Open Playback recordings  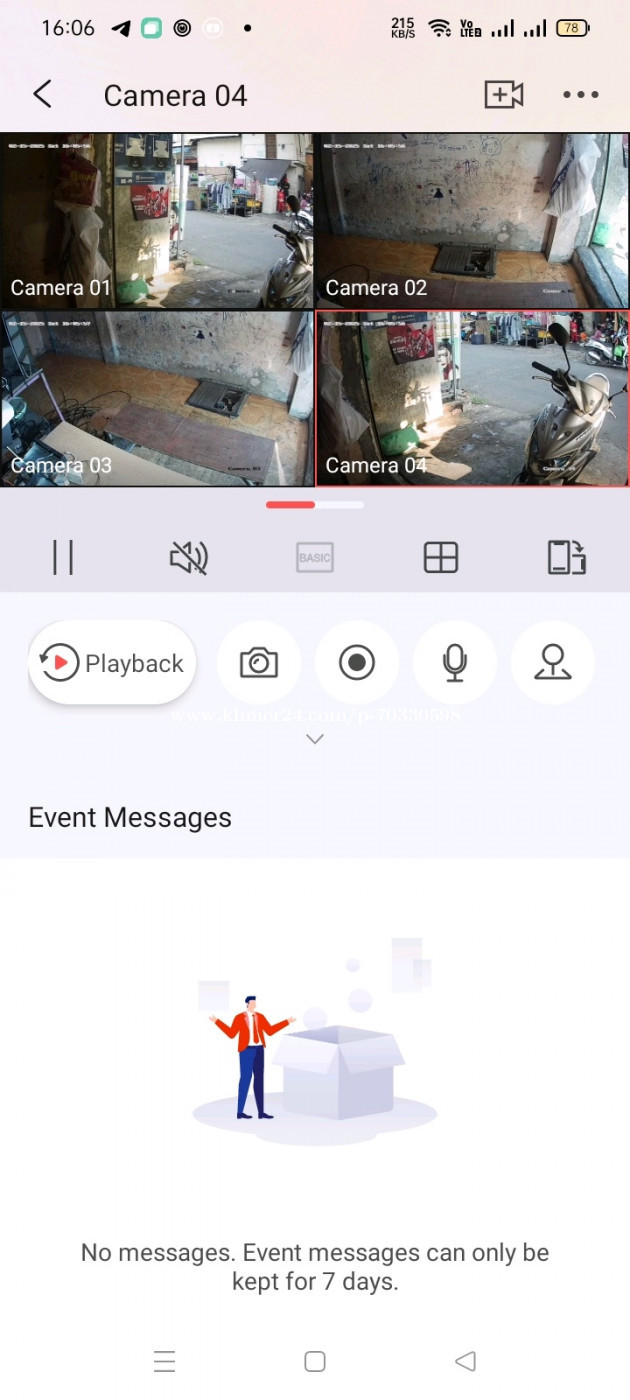click(112, 663)
